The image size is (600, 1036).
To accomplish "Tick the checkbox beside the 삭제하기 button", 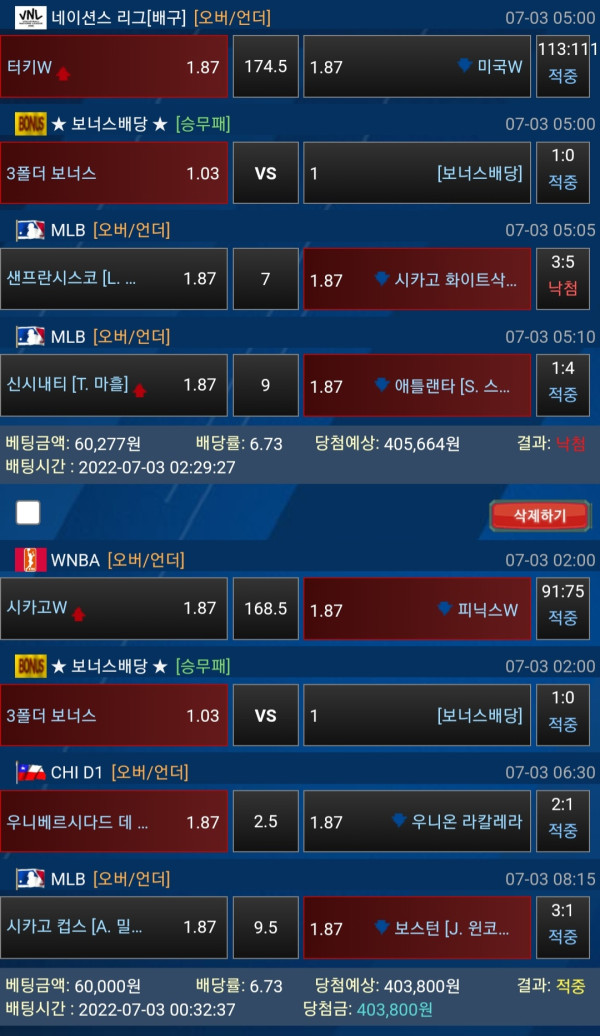I will tap(28, 513).
